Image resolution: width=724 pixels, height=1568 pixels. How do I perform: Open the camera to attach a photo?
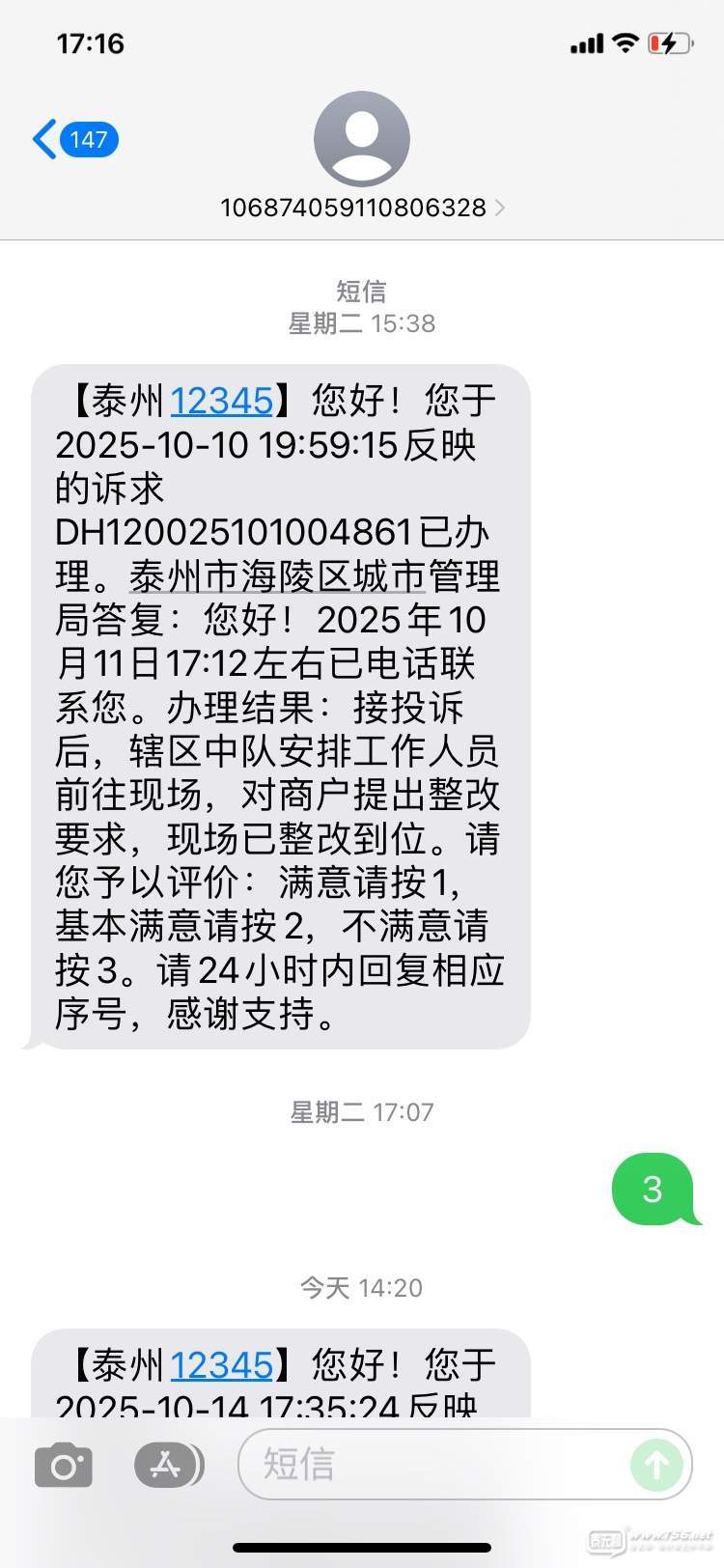coord(64,1466)
